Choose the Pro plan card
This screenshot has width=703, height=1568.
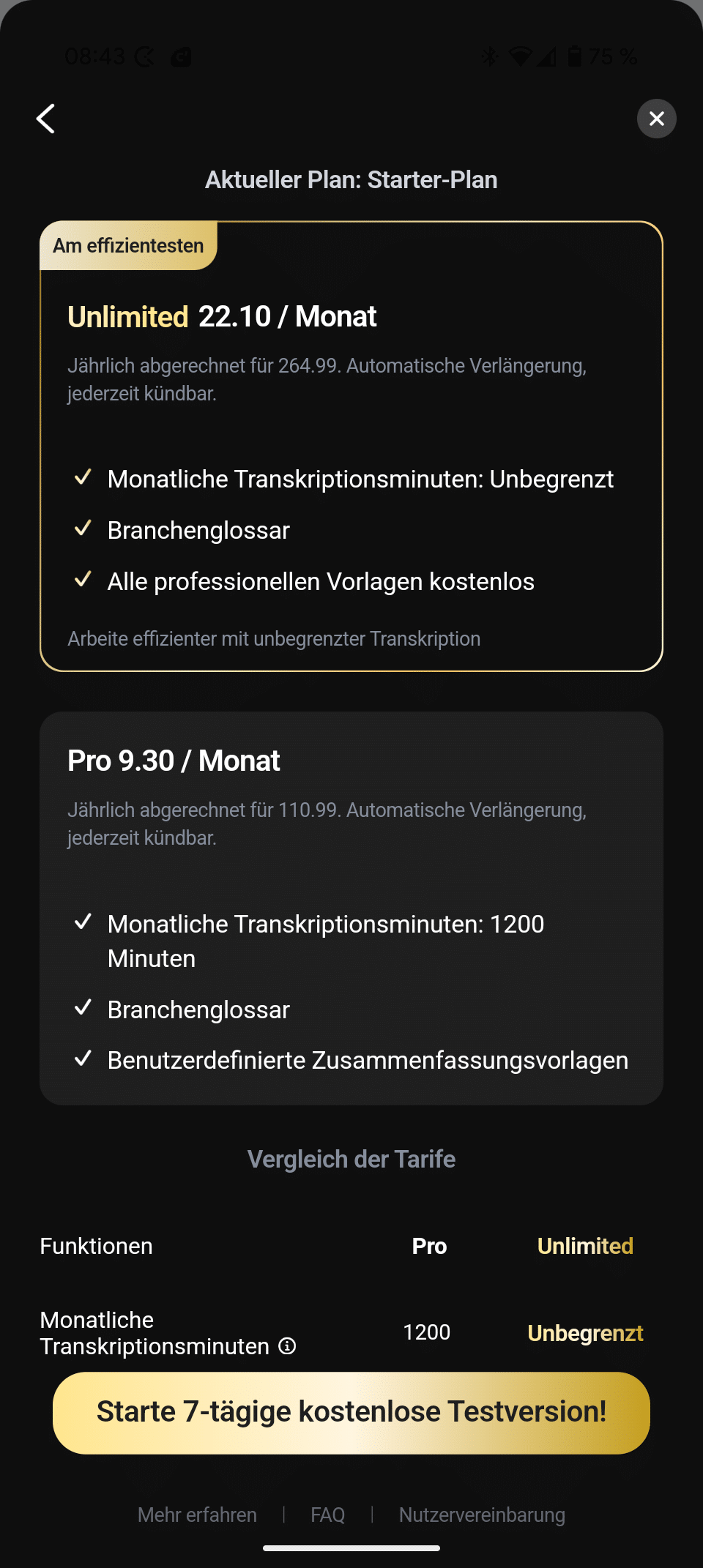(351, 908)
